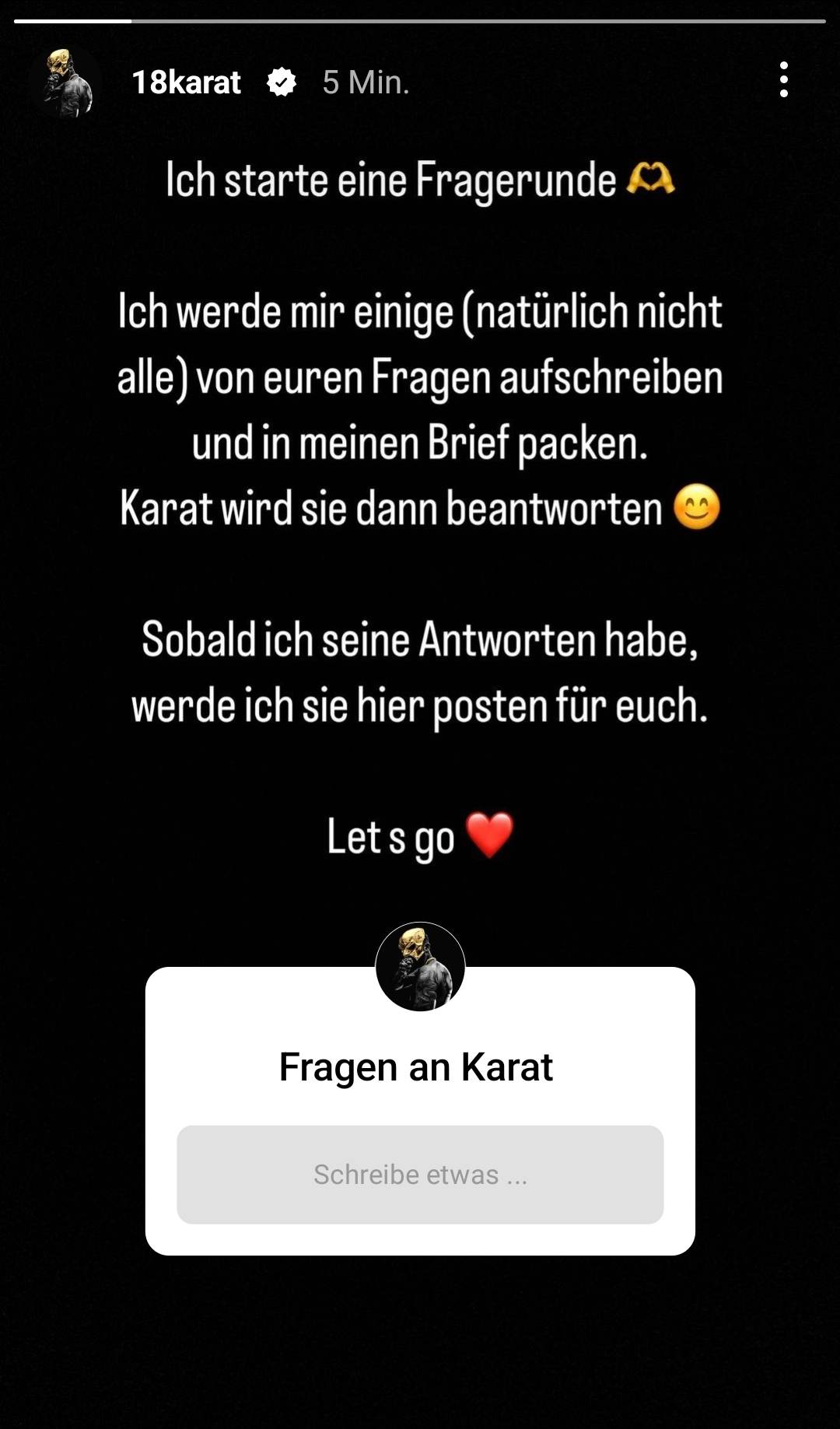Open the 18karat username link

click(187, 82)
